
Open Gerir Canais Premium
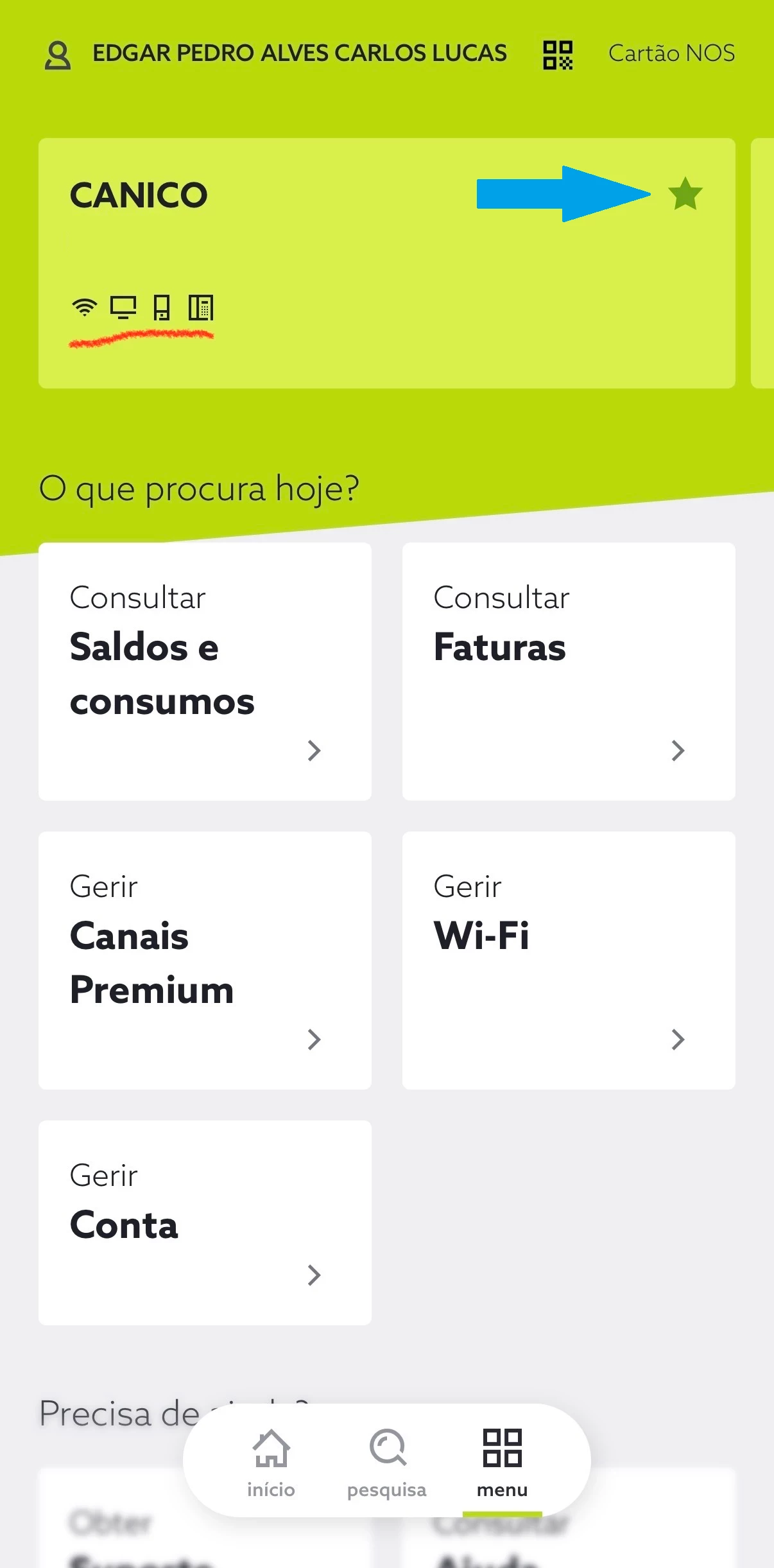(205, 960)
